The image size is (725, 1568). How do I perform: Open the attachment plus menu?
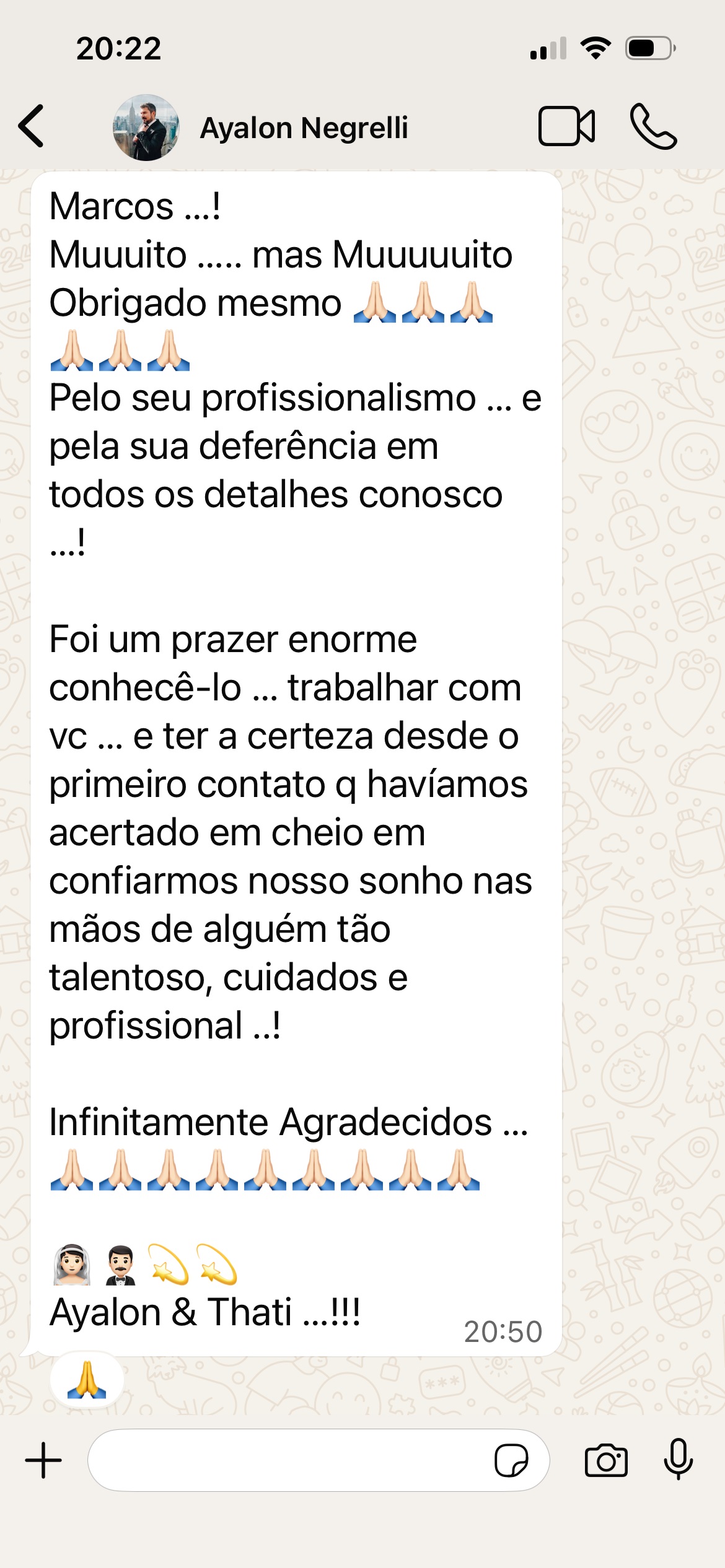[x=43, y=1460]
